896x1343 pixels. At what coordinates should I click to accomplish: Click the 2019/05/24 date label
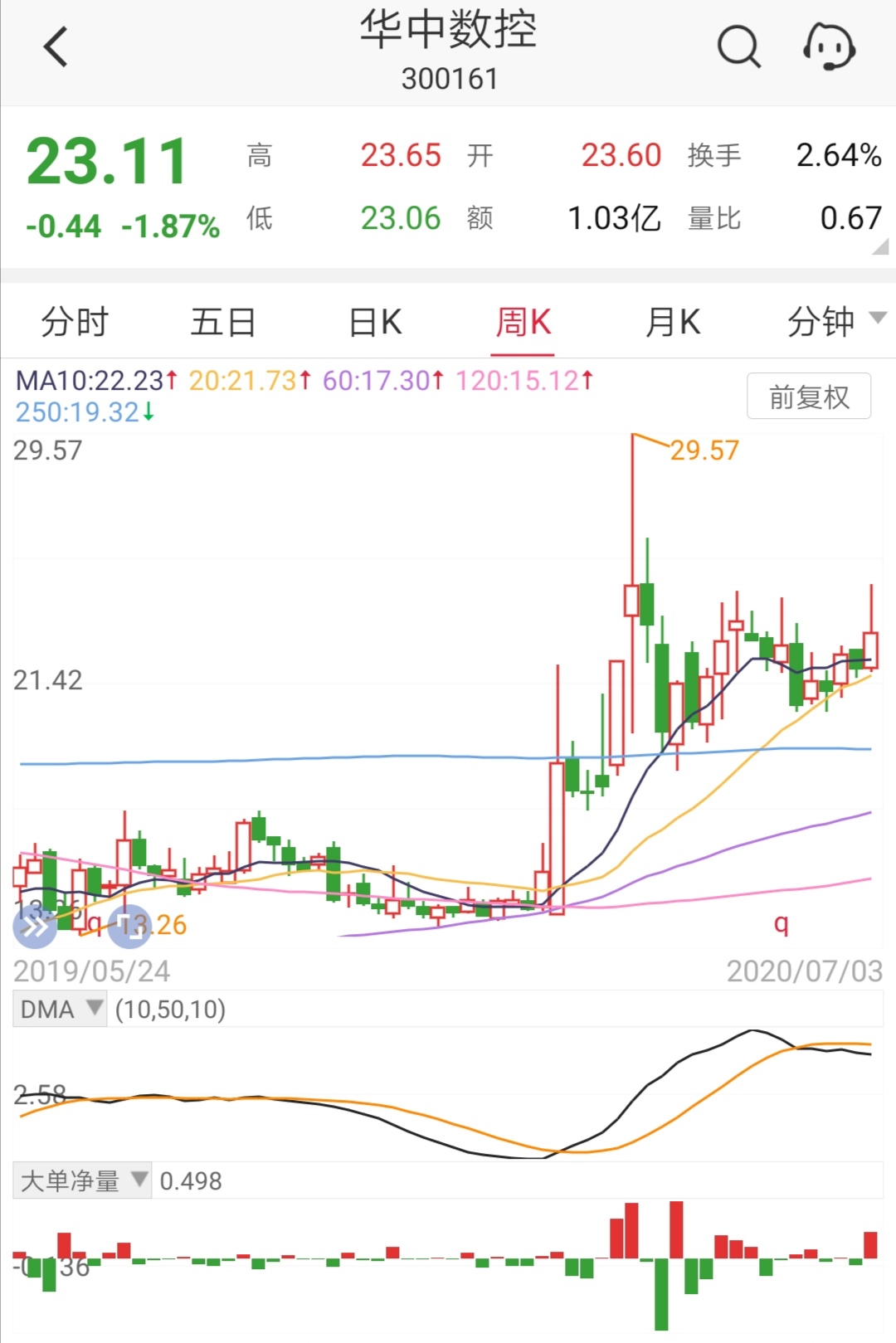(91, 971)
